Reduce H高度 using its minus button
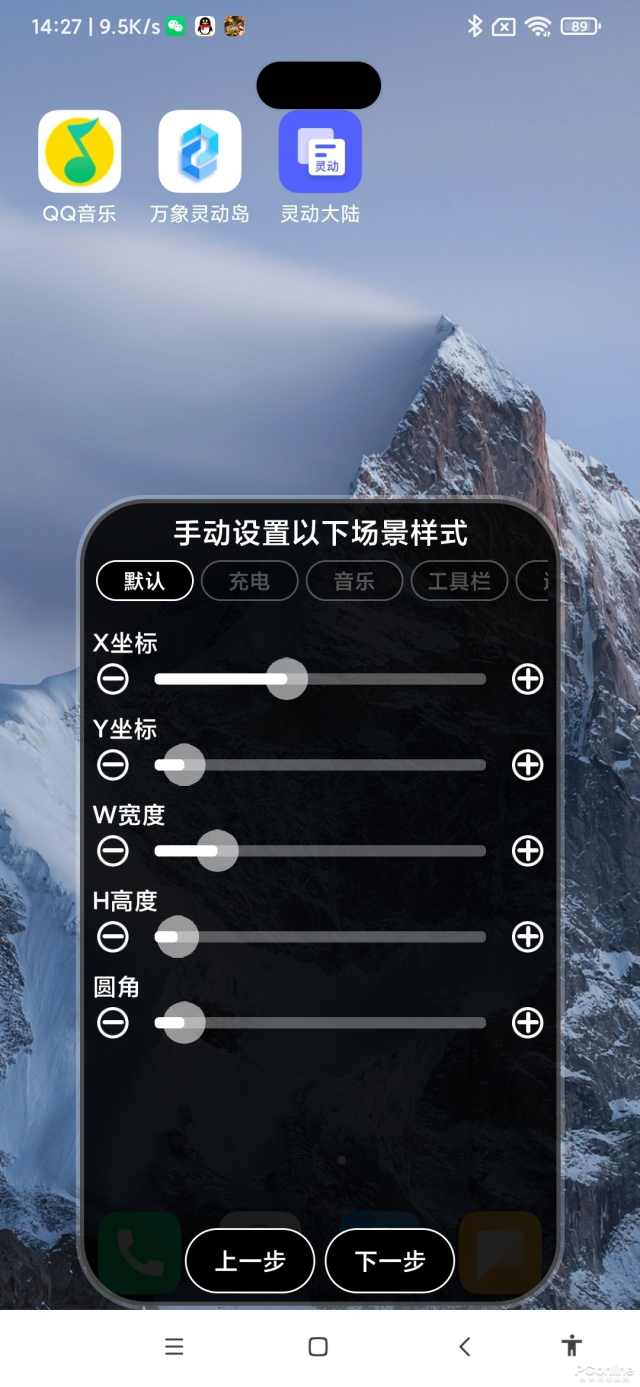The height and width of the screenshot is (1387, 640). 113,937
